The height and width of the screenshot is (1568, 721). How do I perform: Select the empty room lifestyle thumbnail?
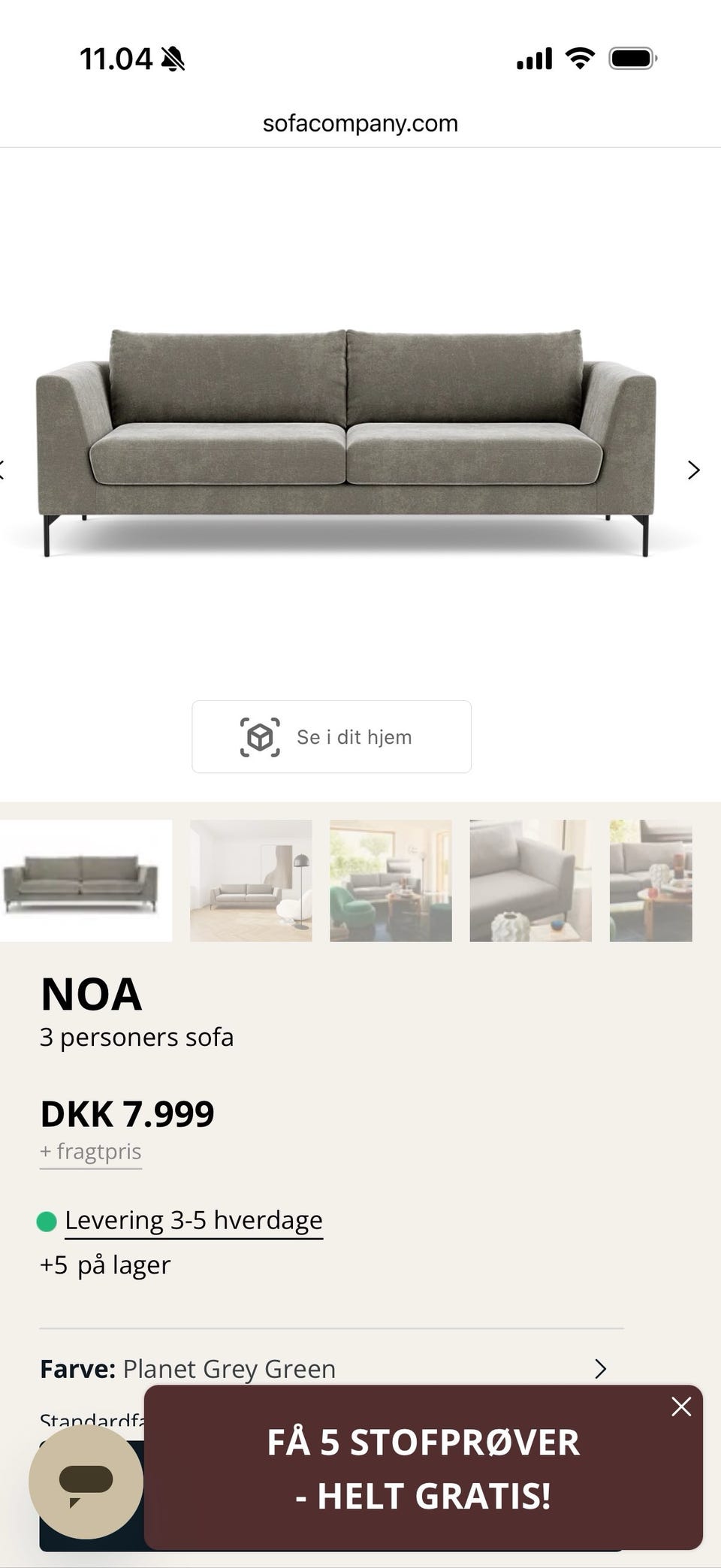(251, 879)
